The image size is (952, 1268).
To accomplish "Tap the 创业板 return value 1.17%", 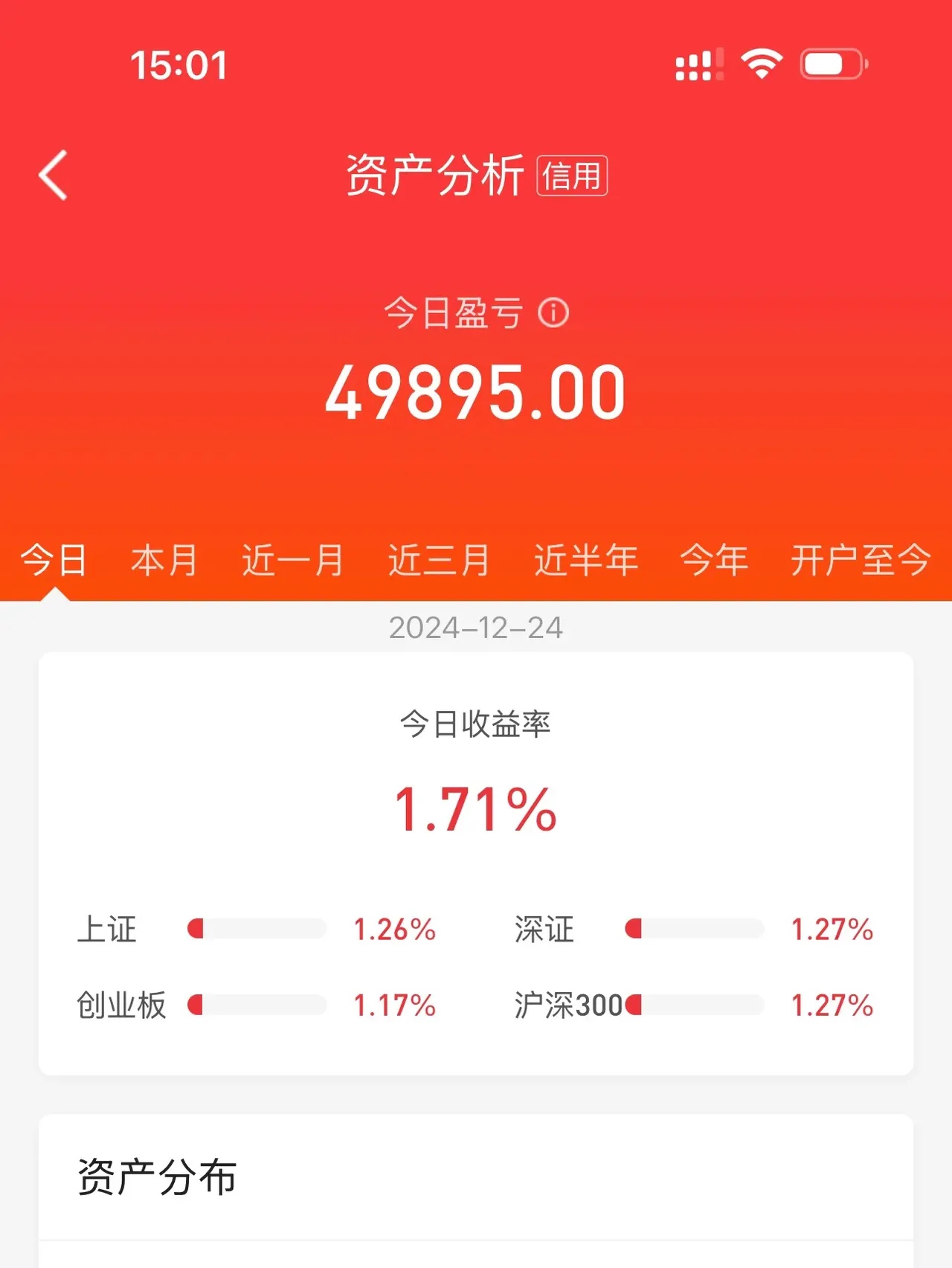I will (393, 1005).
